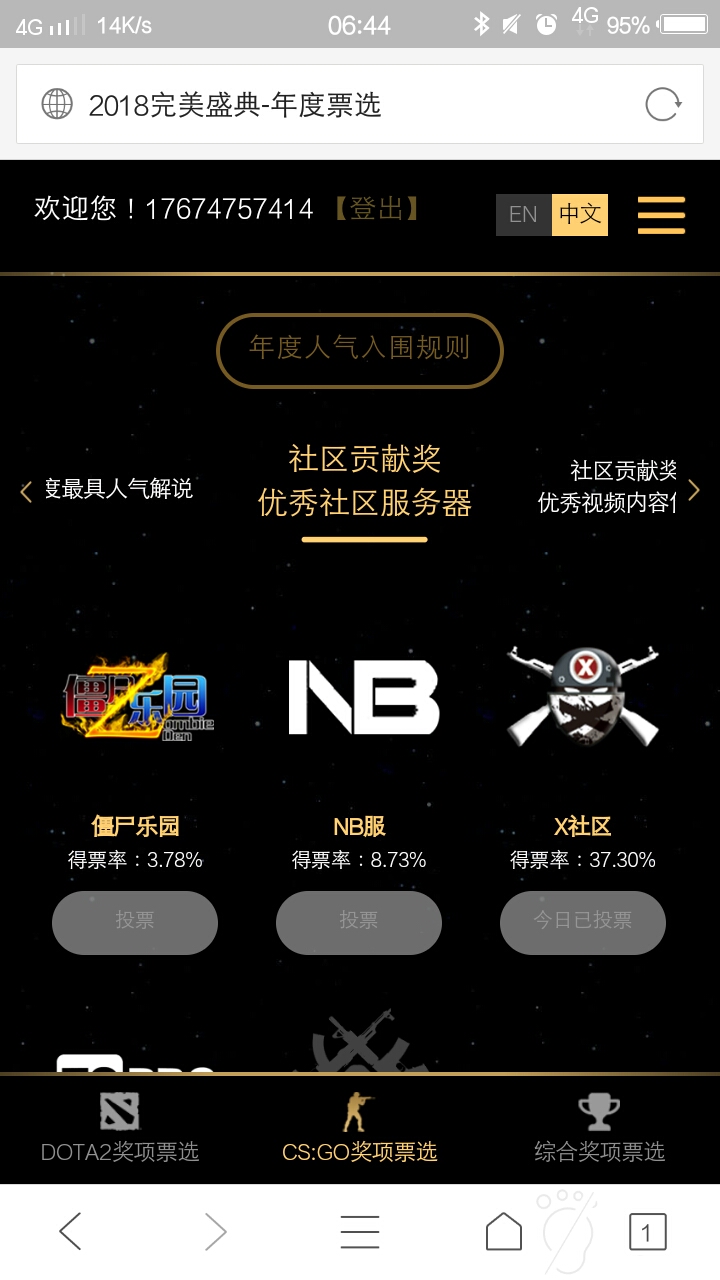Switch to the DOTA2奖项票选 tab
The height and width of the screenshot is (1280, 720).
(120, 1151)
